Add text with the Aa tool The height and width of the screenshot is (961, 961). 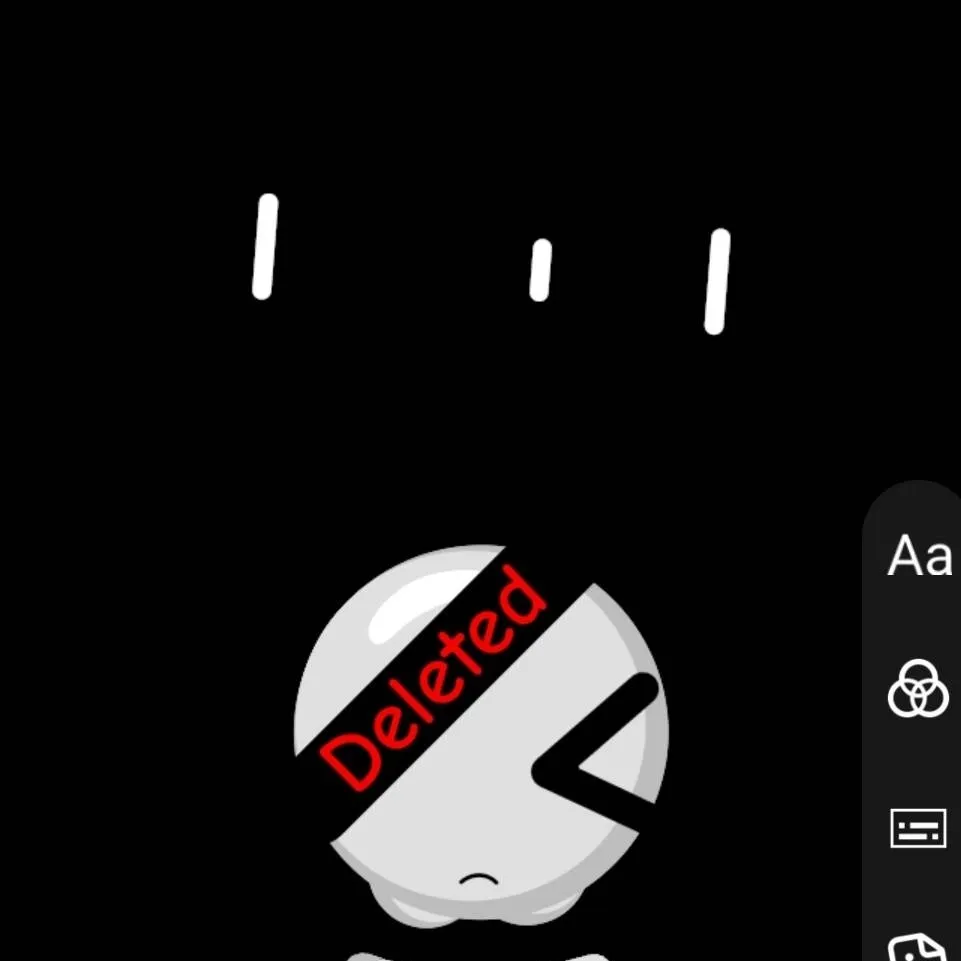pos(919,556)
